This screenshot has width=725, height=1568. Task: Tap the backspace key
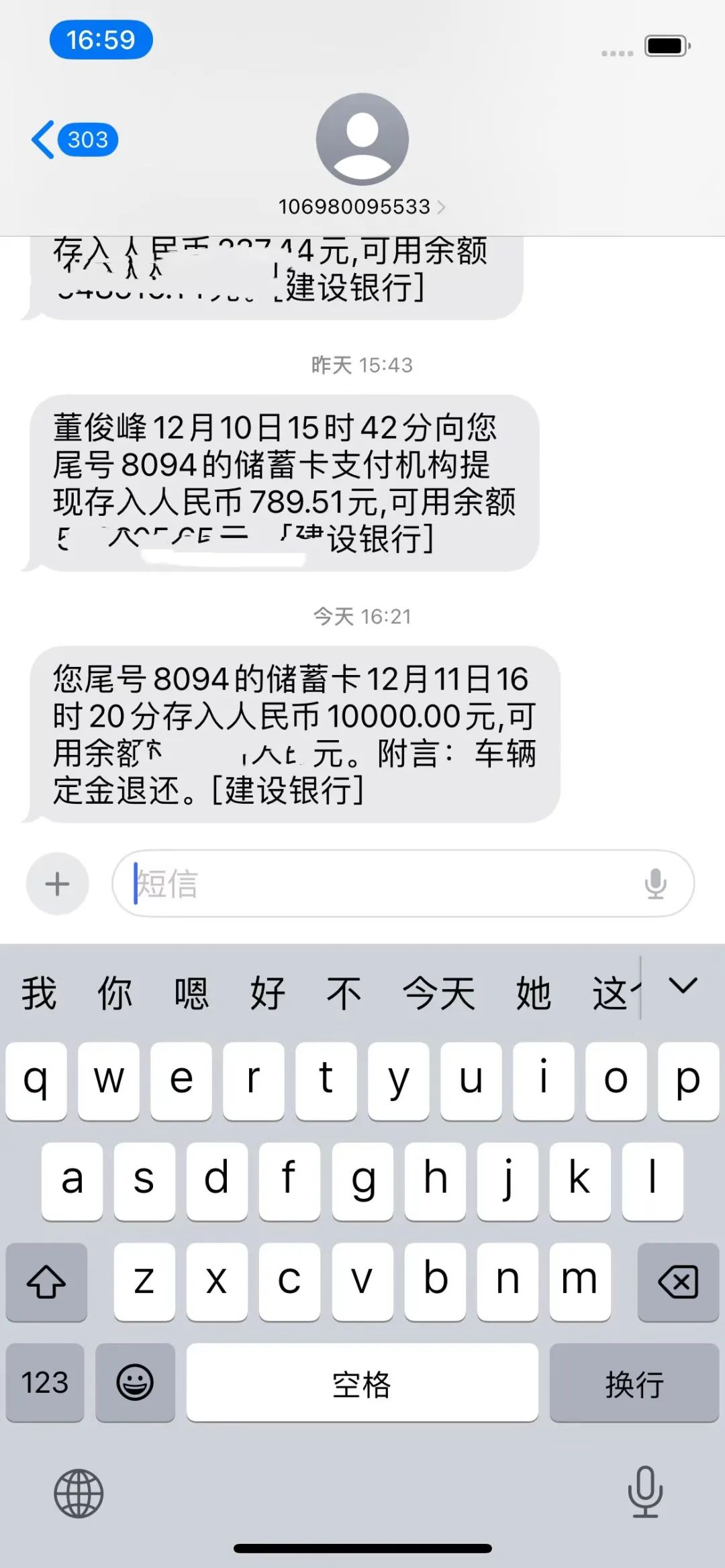(678, 1282)
